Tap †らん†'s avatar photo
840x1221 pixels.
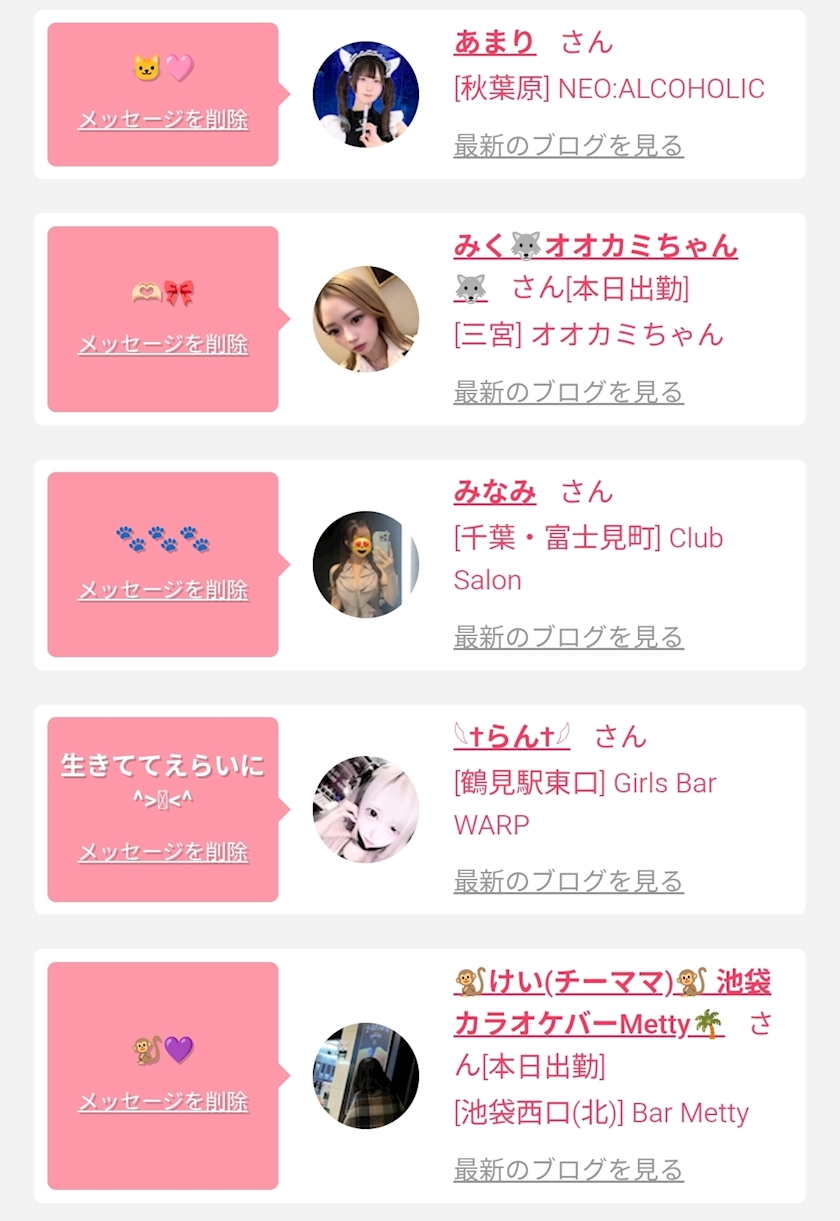click(365, 809)
